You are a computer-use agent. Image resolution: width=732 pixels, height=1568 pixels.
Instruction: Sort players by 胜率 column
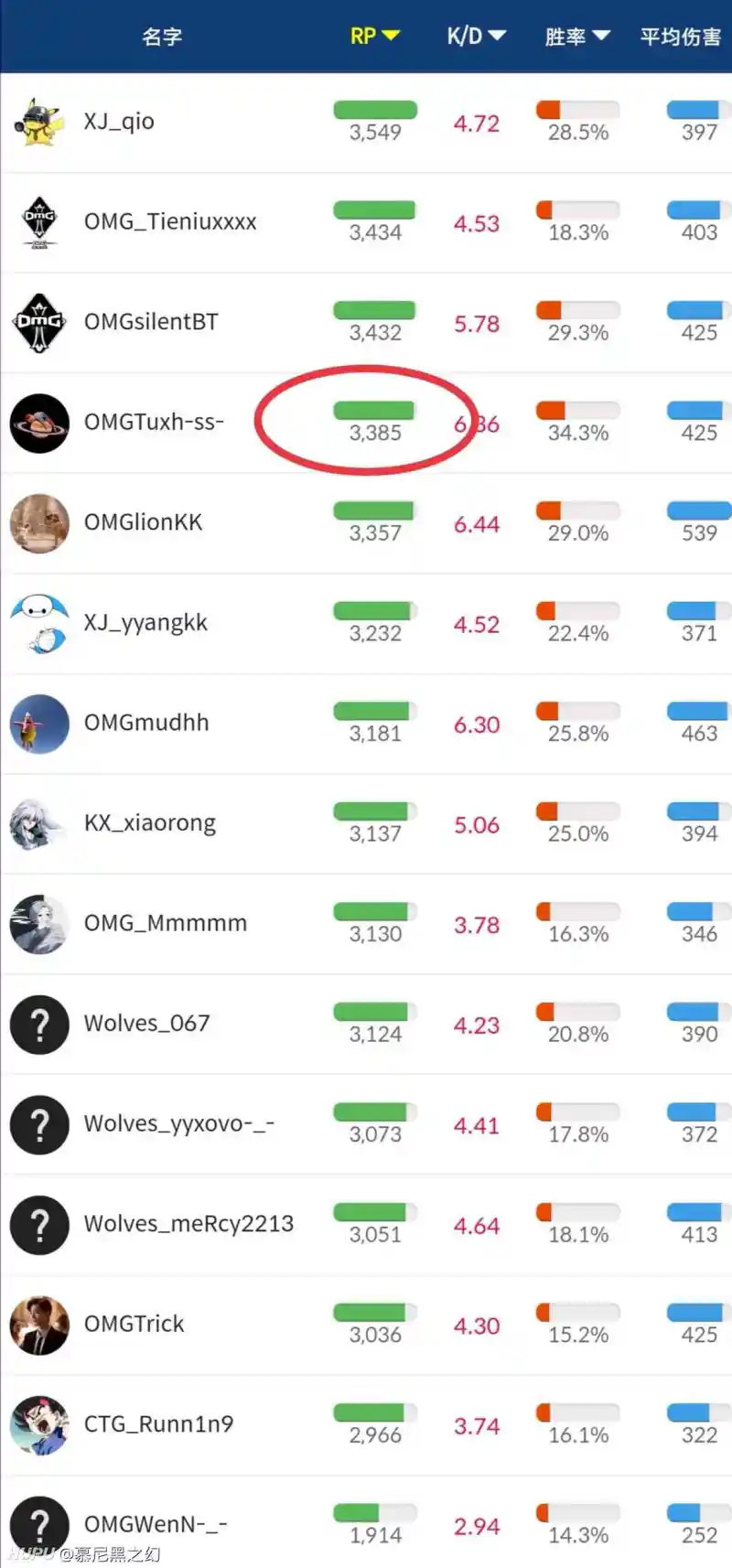tap(576, 37)
